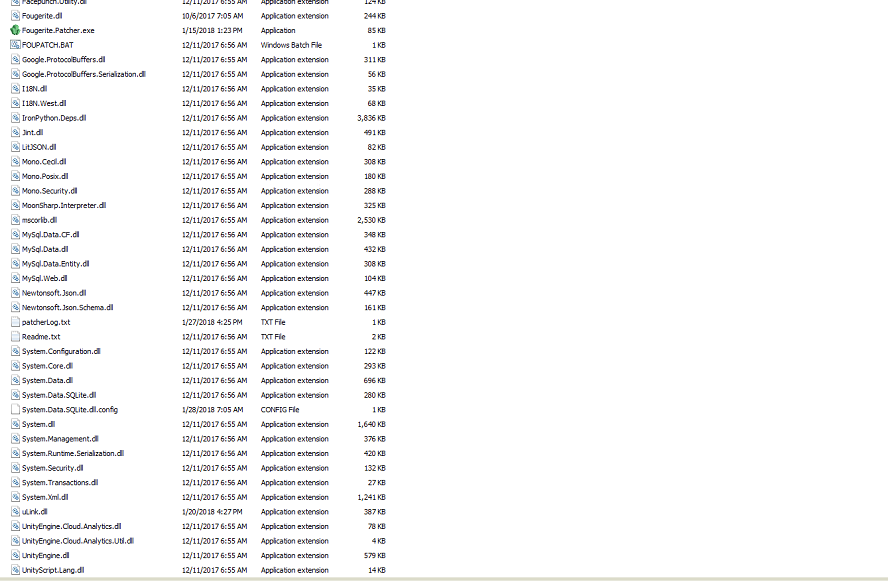Select the IronPython.Deps.dll file
Screen dimensions: 888x588
pos(54,118)
